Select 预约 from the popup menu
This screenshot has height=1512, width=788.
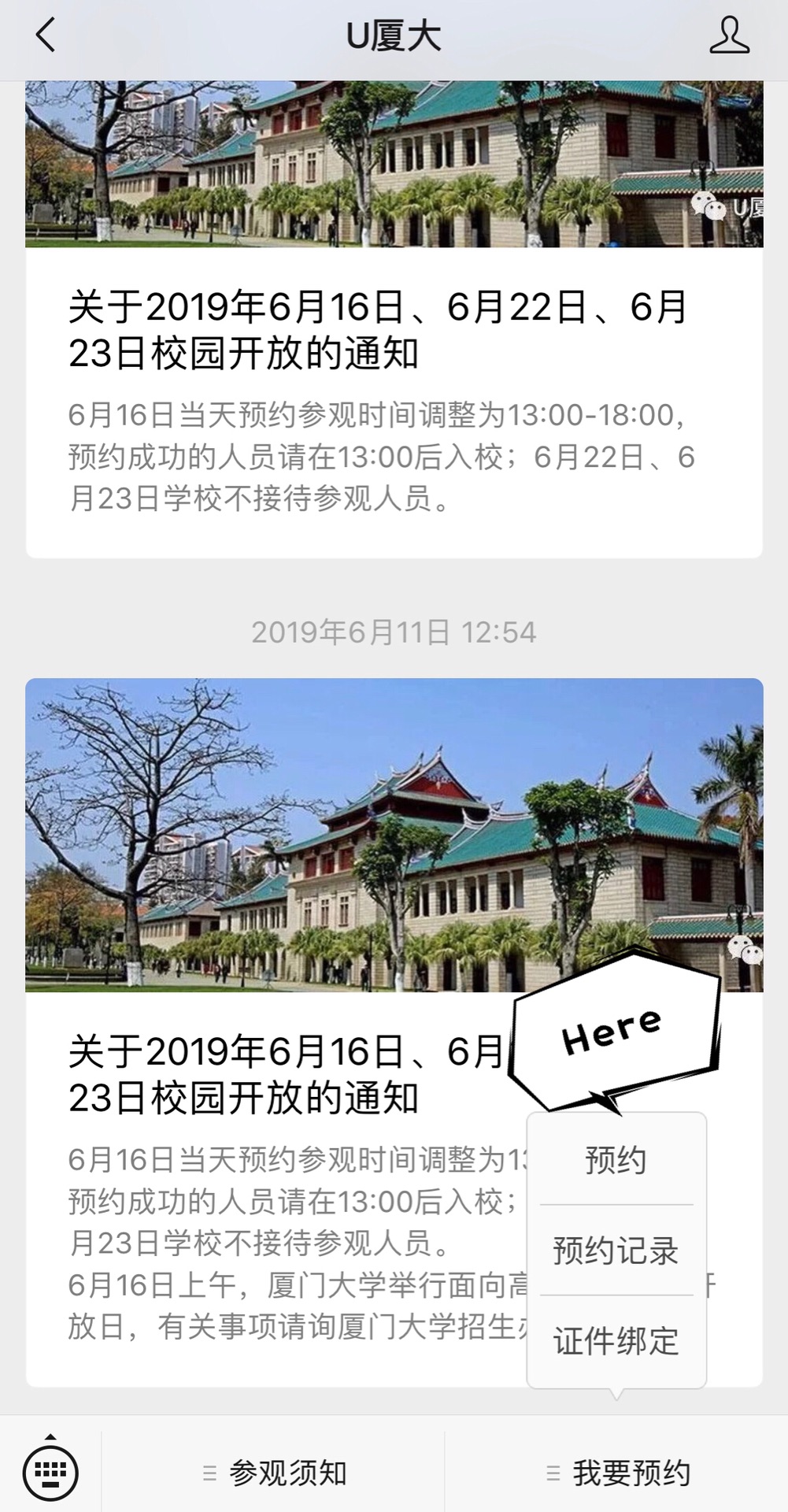(x=616, y=1160)
